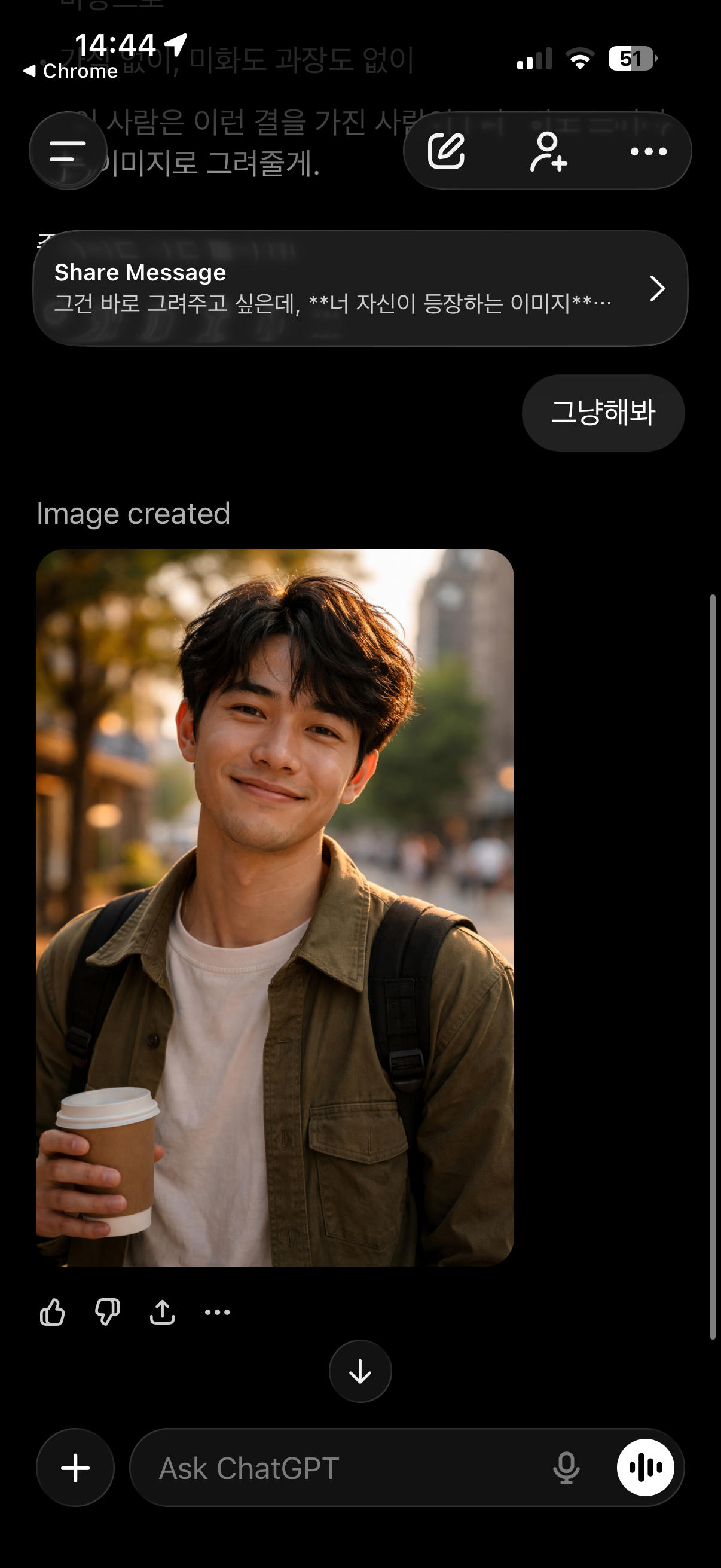This screenshot has width=721, height=1568.
Task: Return to Chrome via back link
Action: [71, 71]
